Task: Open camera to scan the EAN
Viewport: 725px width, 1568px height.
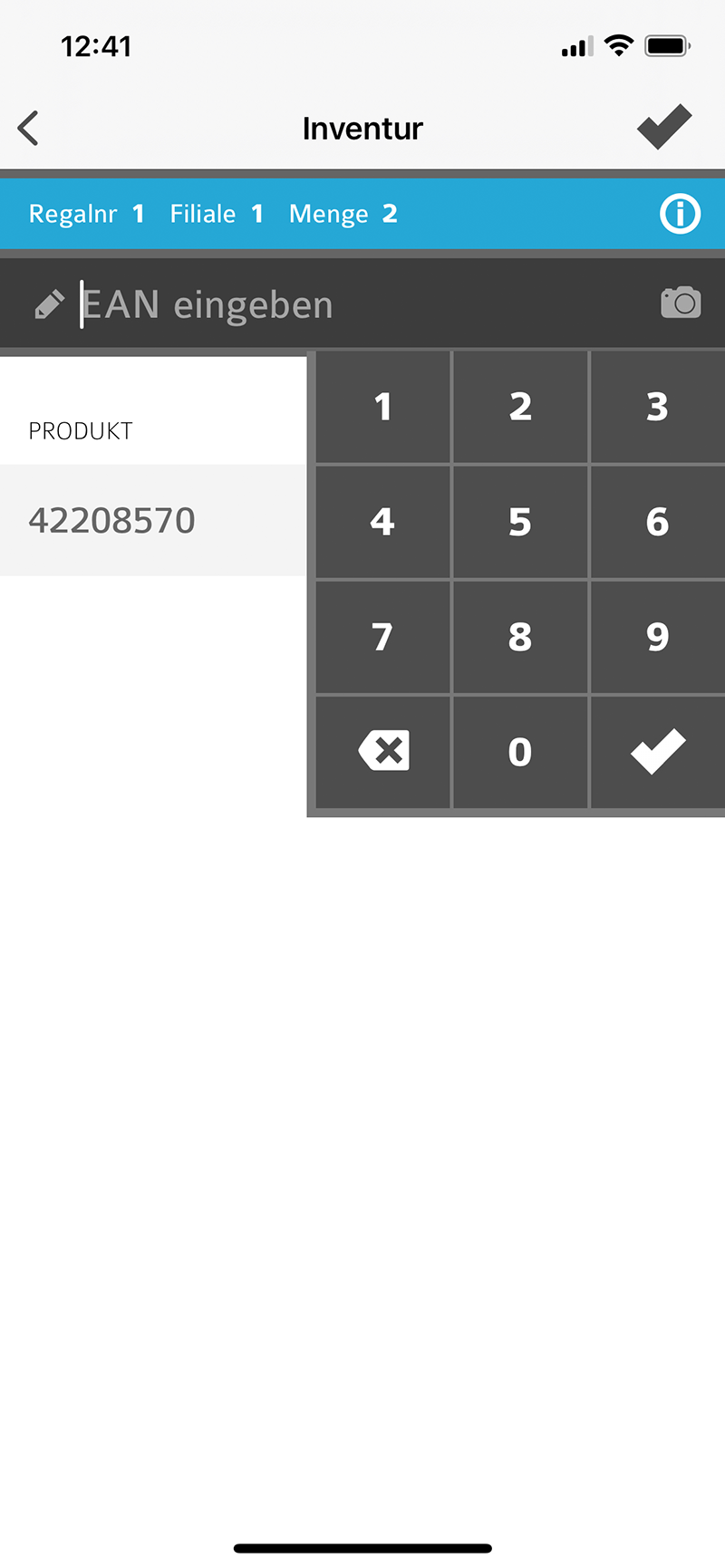Action: click(x=681, y=303)
